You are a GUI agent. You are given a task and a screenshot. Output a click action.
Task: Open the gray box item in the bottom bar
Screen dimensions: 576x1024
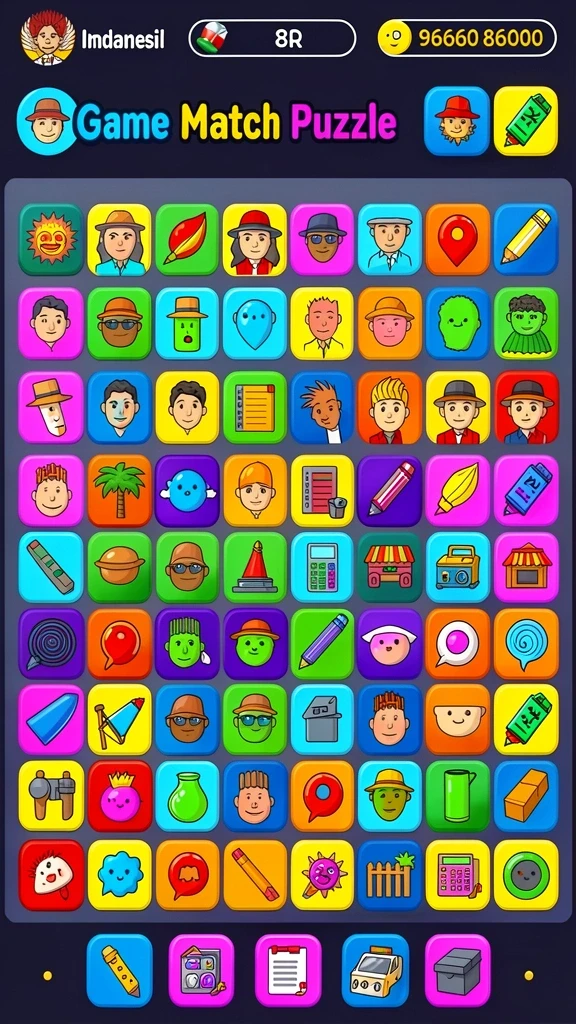(458, 970)
